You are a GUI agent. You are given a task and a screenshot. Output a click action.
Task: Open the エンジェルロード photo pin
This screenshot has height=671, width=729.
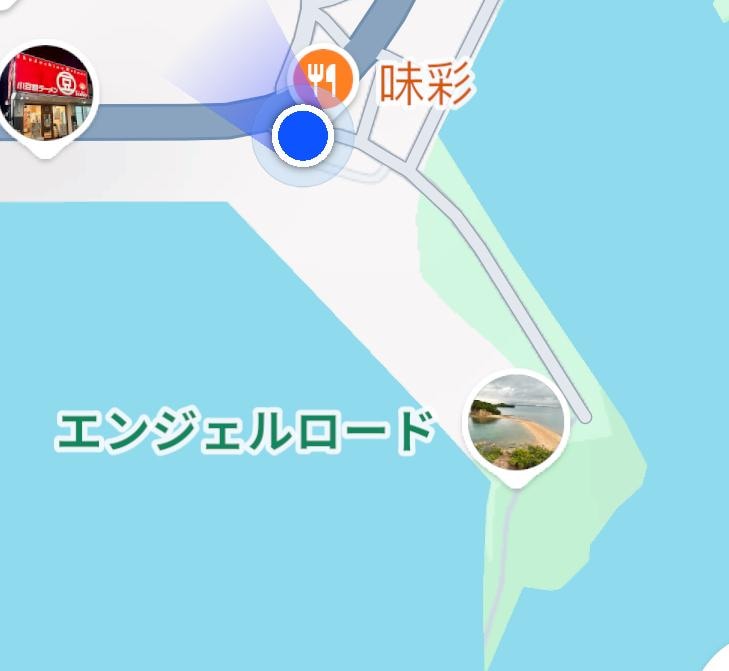pyautogui.click(x=517, y=423)
